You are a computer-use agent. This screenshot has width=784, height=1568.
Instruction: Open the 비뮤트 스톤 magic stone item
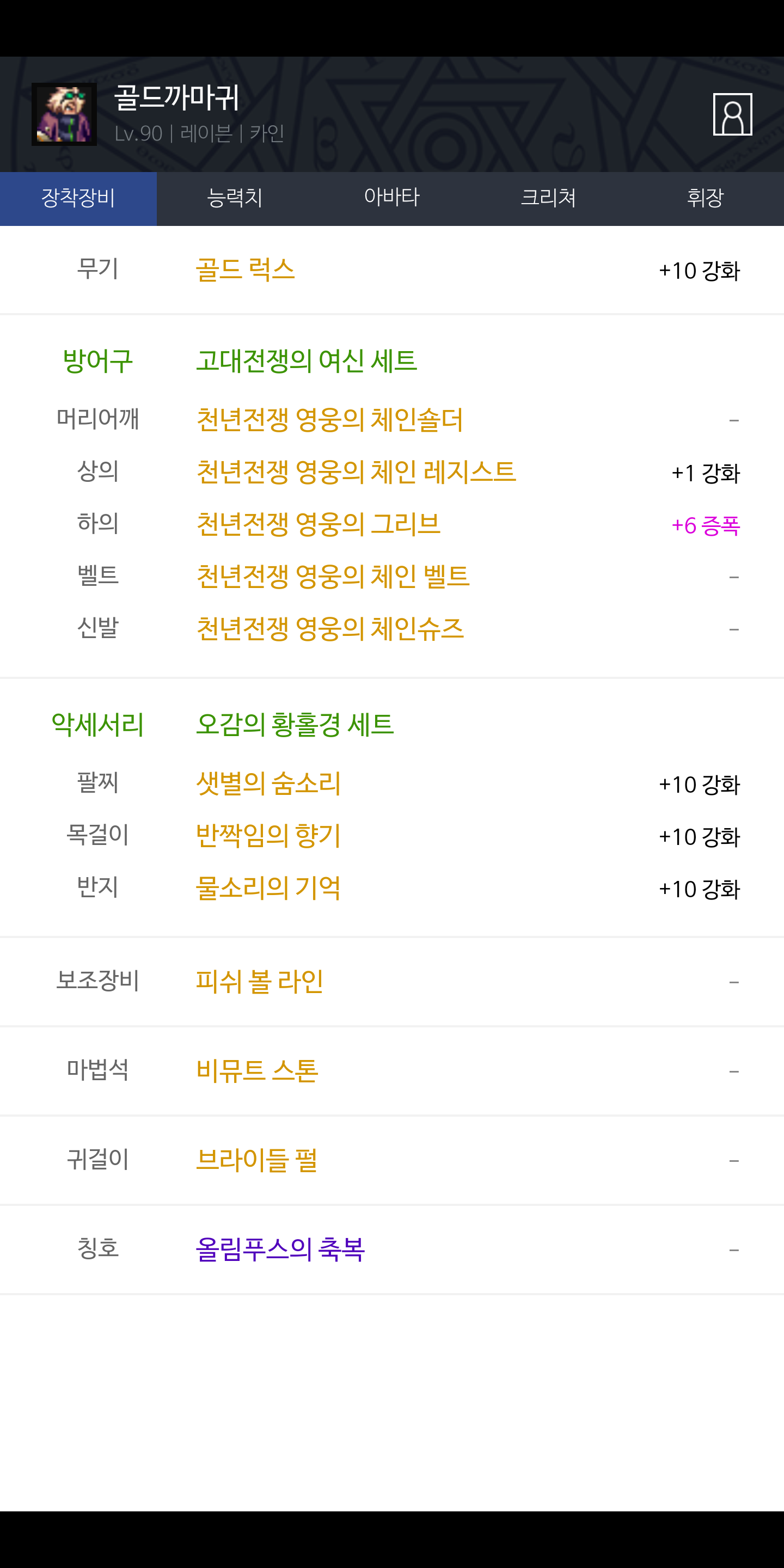257,1071
